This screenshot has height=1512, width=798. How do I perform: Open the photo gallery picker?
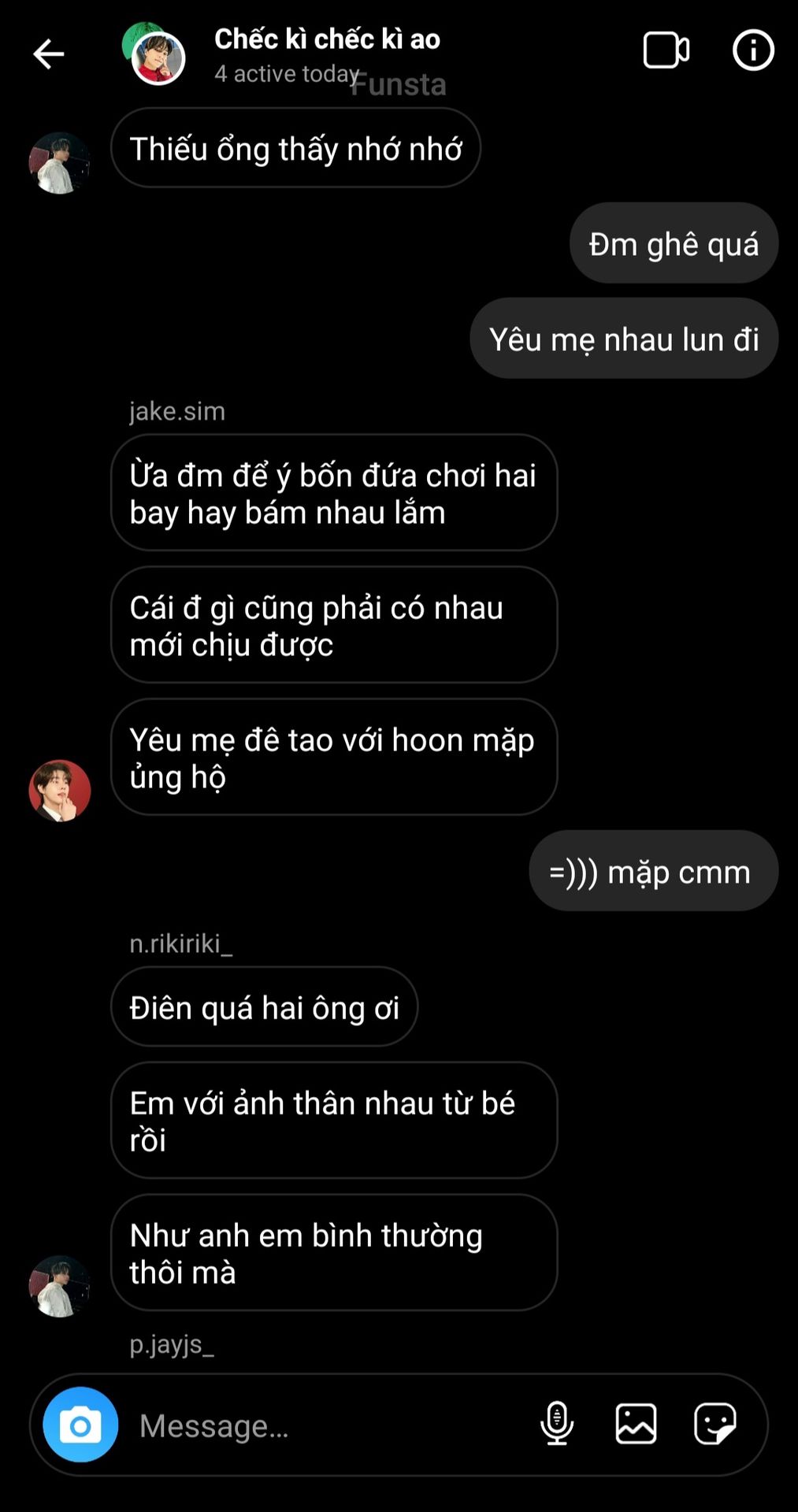(x=636, y=1424)
